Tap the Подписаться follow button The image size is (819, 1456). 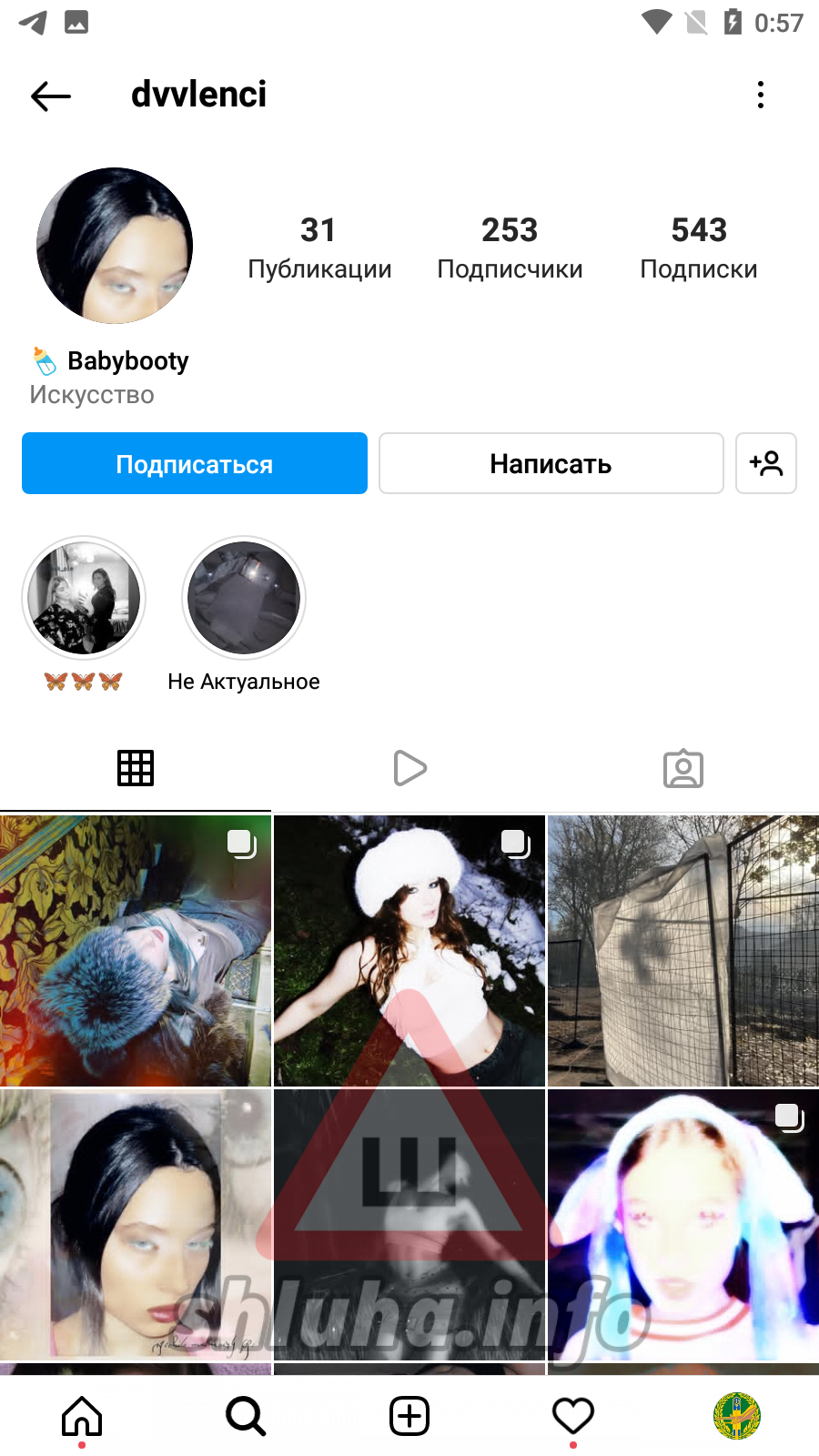195,463
